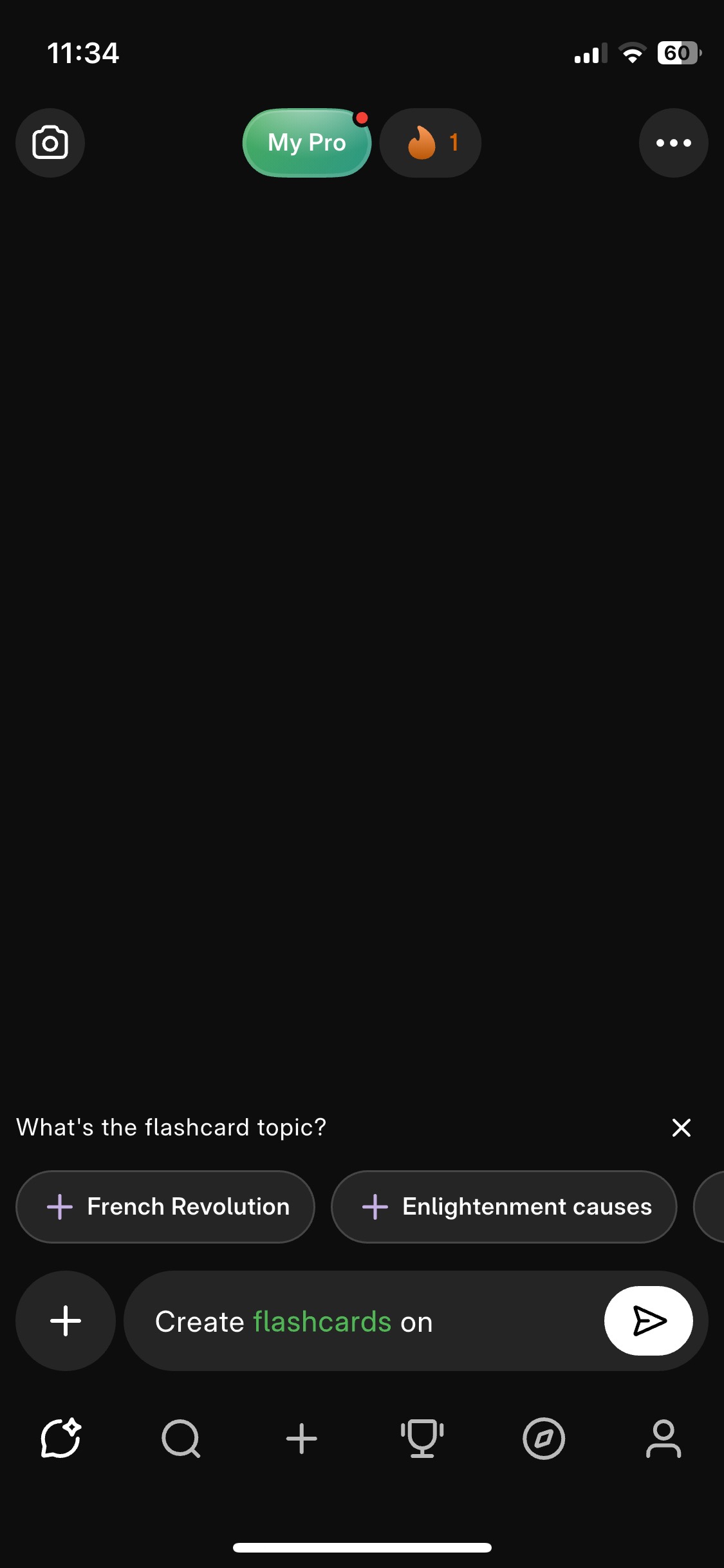The image size is (724, 1568).
Task: Tap the plus on French Revolution chip
Action: 59,1206
